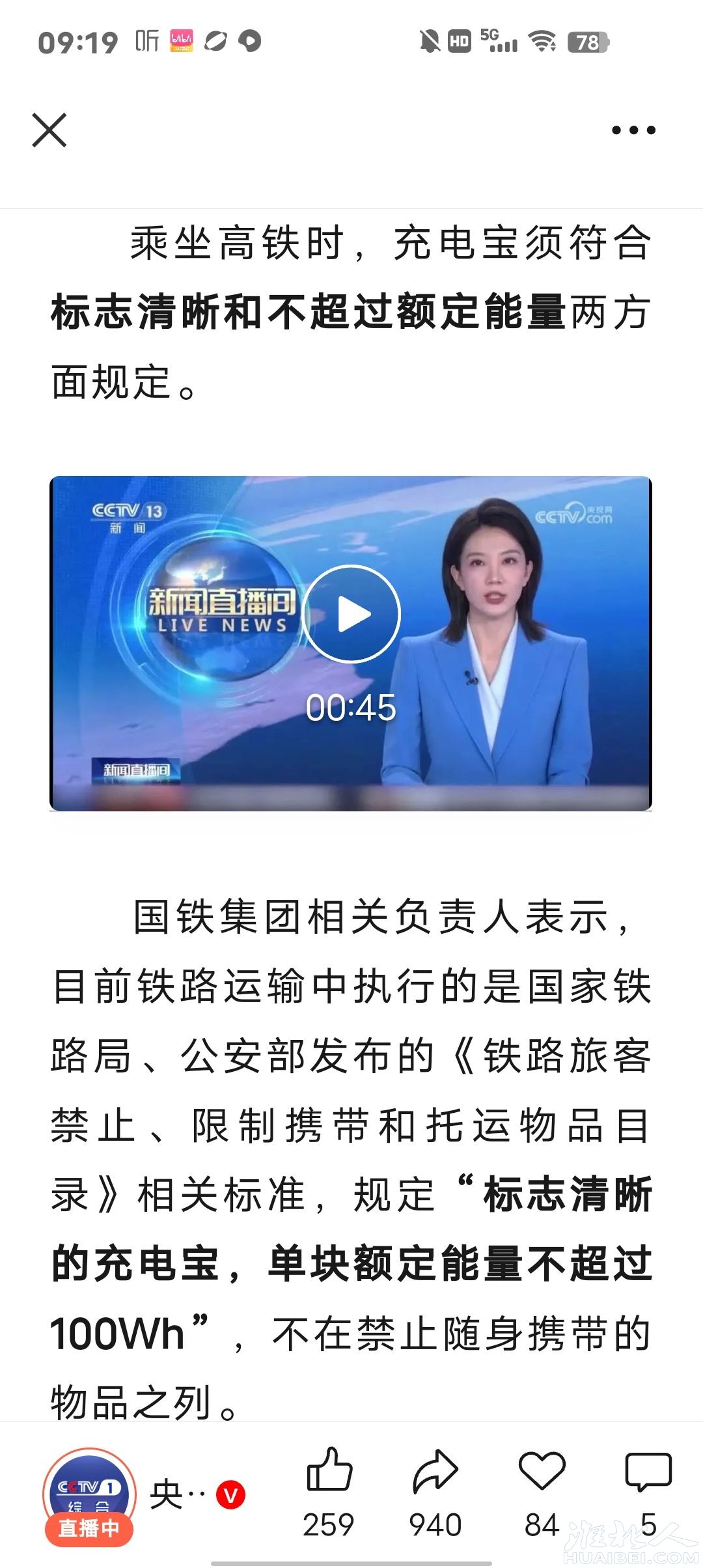Open the three-dot overflow menu
This screenshot has width=703, height=1568.
coord(633,130)
